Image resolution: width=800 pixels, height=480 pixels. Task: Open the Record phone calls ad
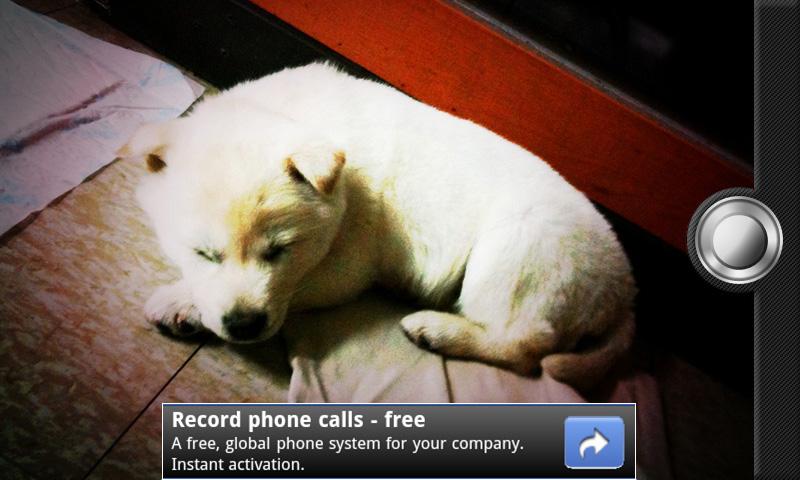[x=360, y=442]
